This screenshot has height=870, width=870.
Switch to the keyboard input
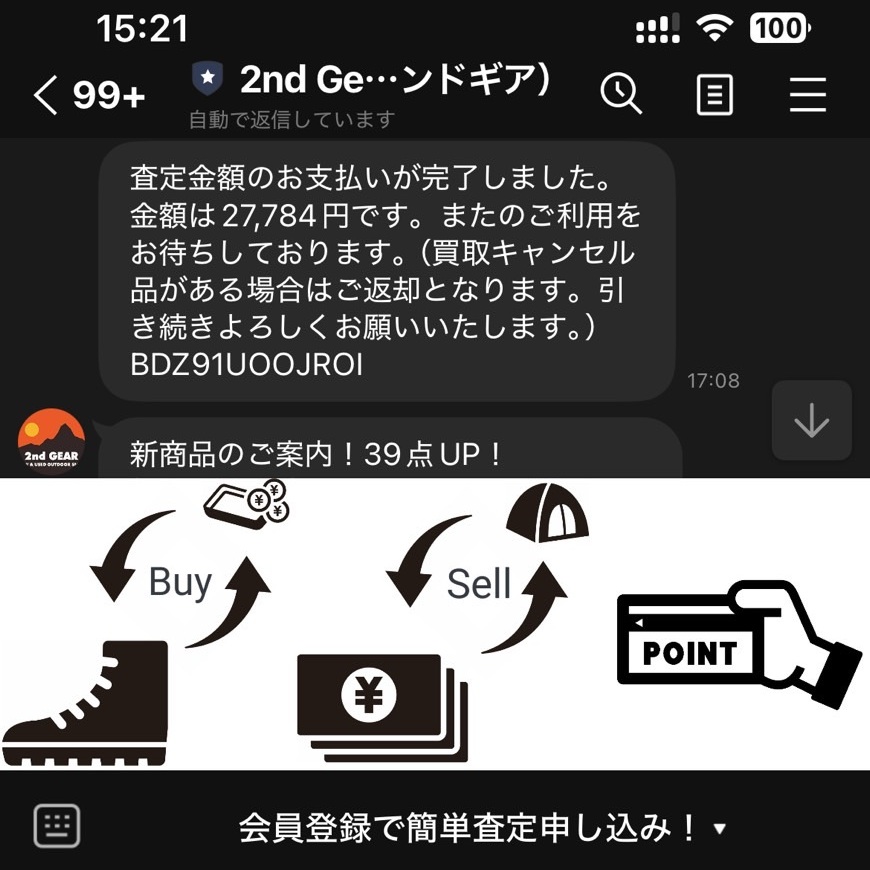(x=57, y=826)
